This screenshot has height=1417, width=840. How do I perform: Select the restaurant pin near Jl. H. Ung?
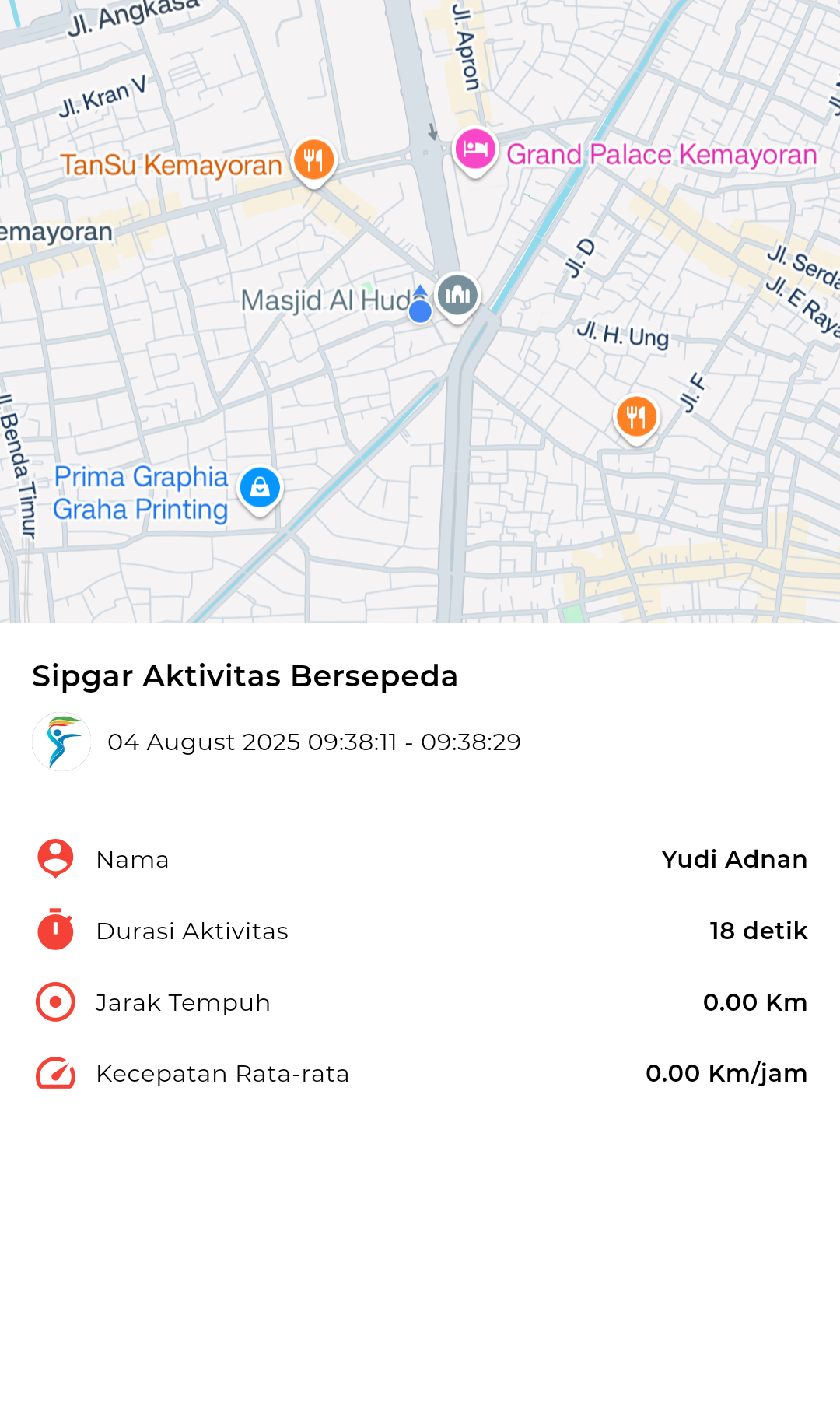[636, 419]
